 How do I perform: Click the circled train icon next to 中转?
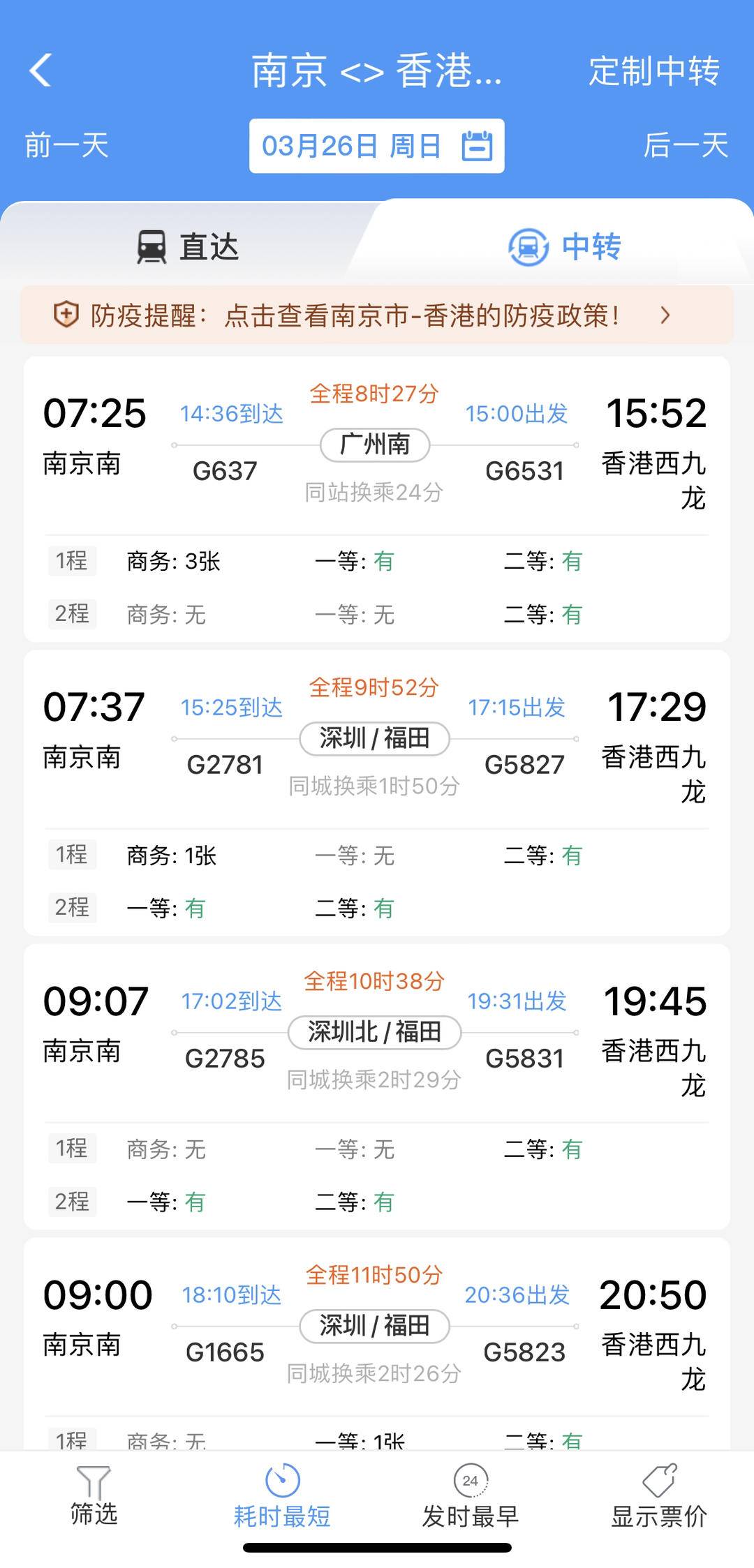pyautogui.click(x=528, y=246)
